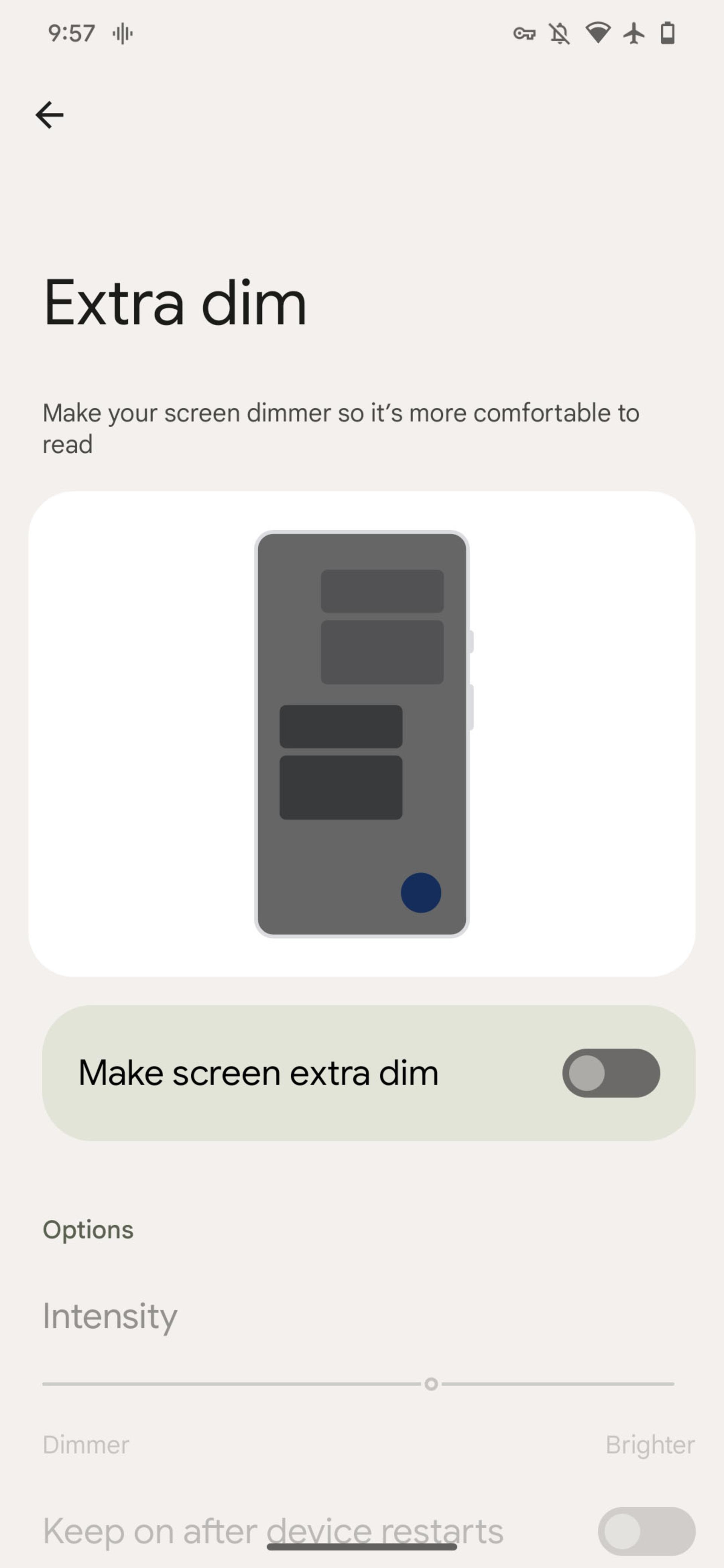Viewport: 724px width, 1568px height.
Task: Tap the Intensity slider track
Action: pyautogui.click(x=358, y=1384)
